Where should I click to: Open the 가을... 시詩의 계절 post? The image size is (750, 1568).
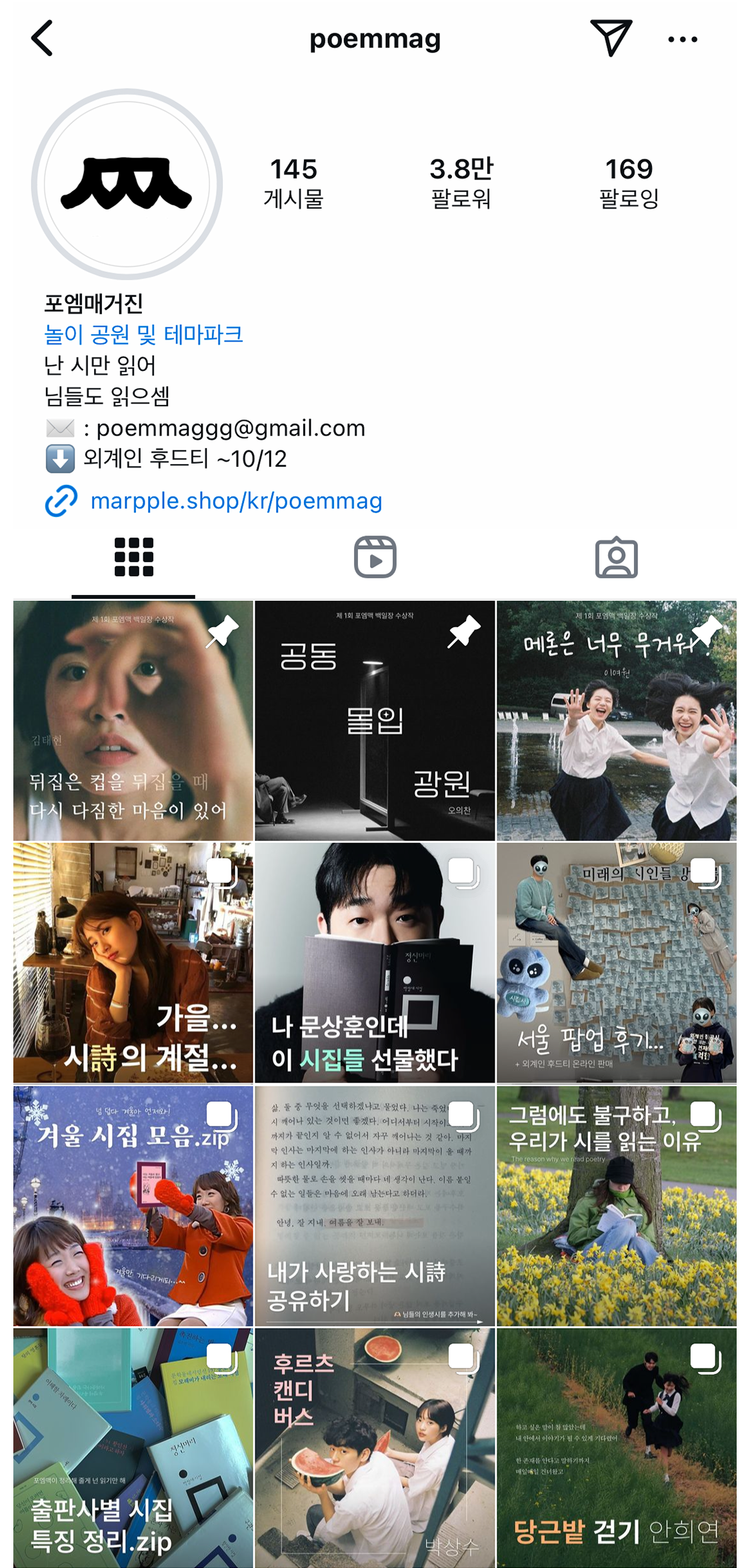133,962
